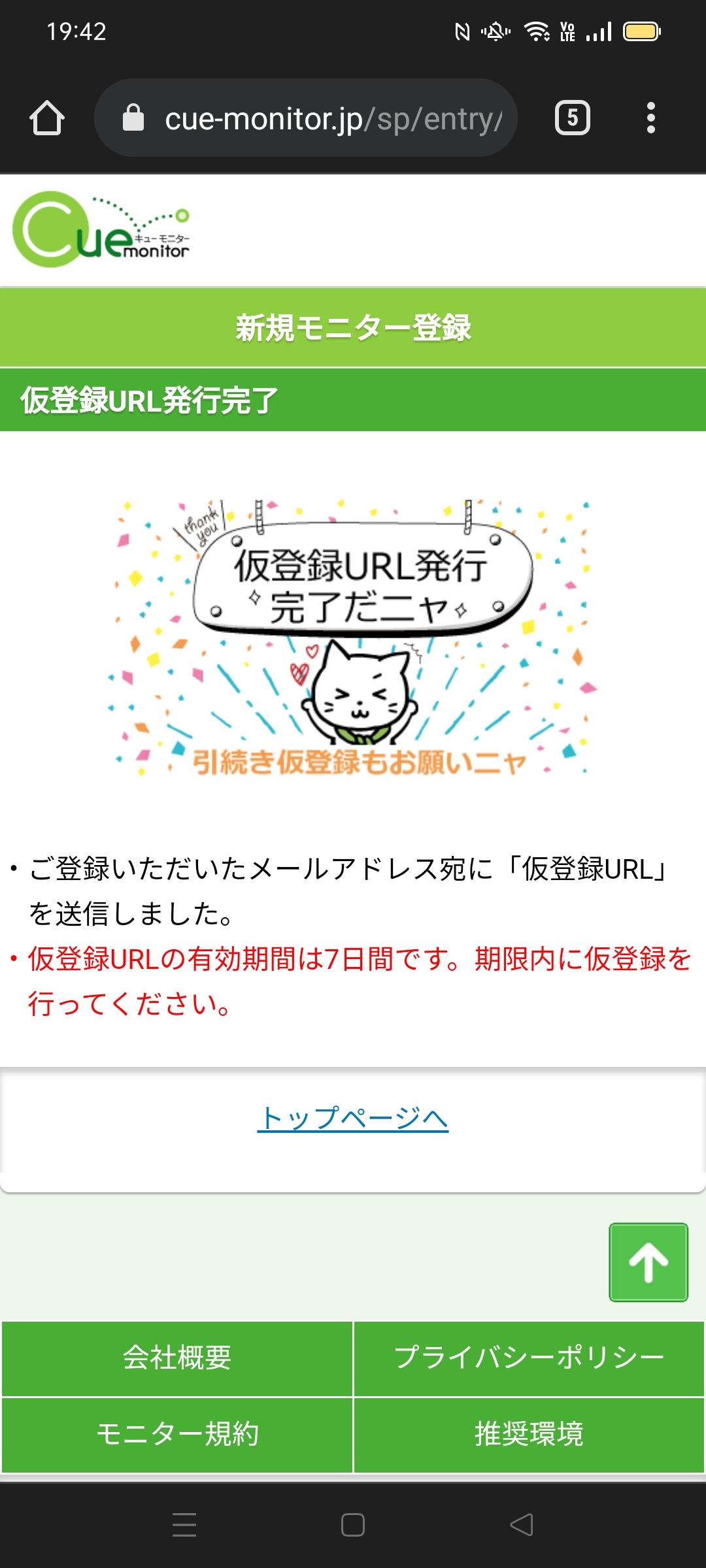Tap the cue-monitor.jp address bar
The width and height of the screenshot is (706, 1568).
click(x=306, y=118)
